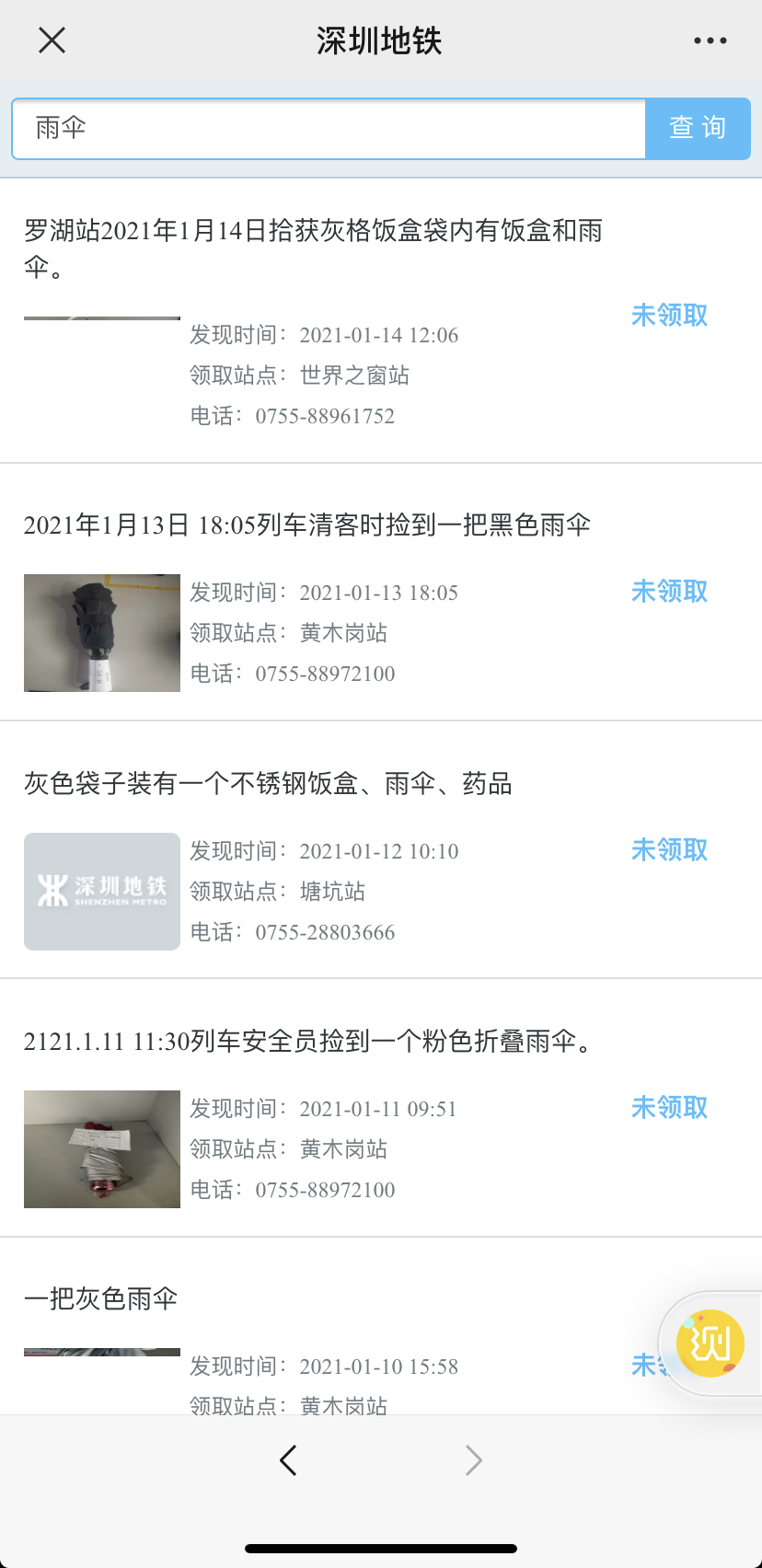Open the 一把灰色雨伞 lost item entry
Viewport: 762px width, 1568px height.
click(101, 1299)
